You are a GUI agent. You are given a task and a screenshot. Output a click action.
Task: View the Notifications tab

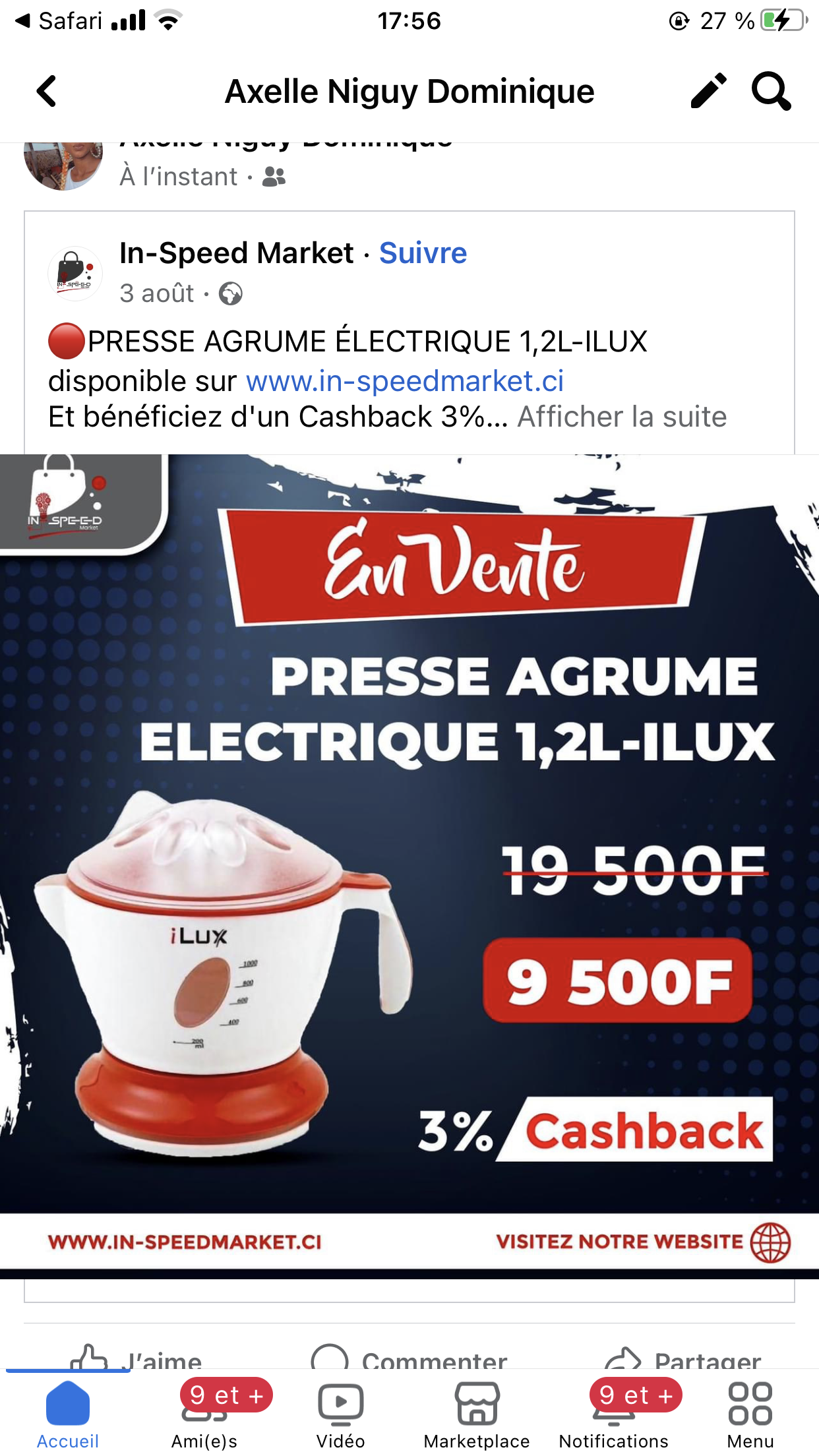pos(614,1413)
